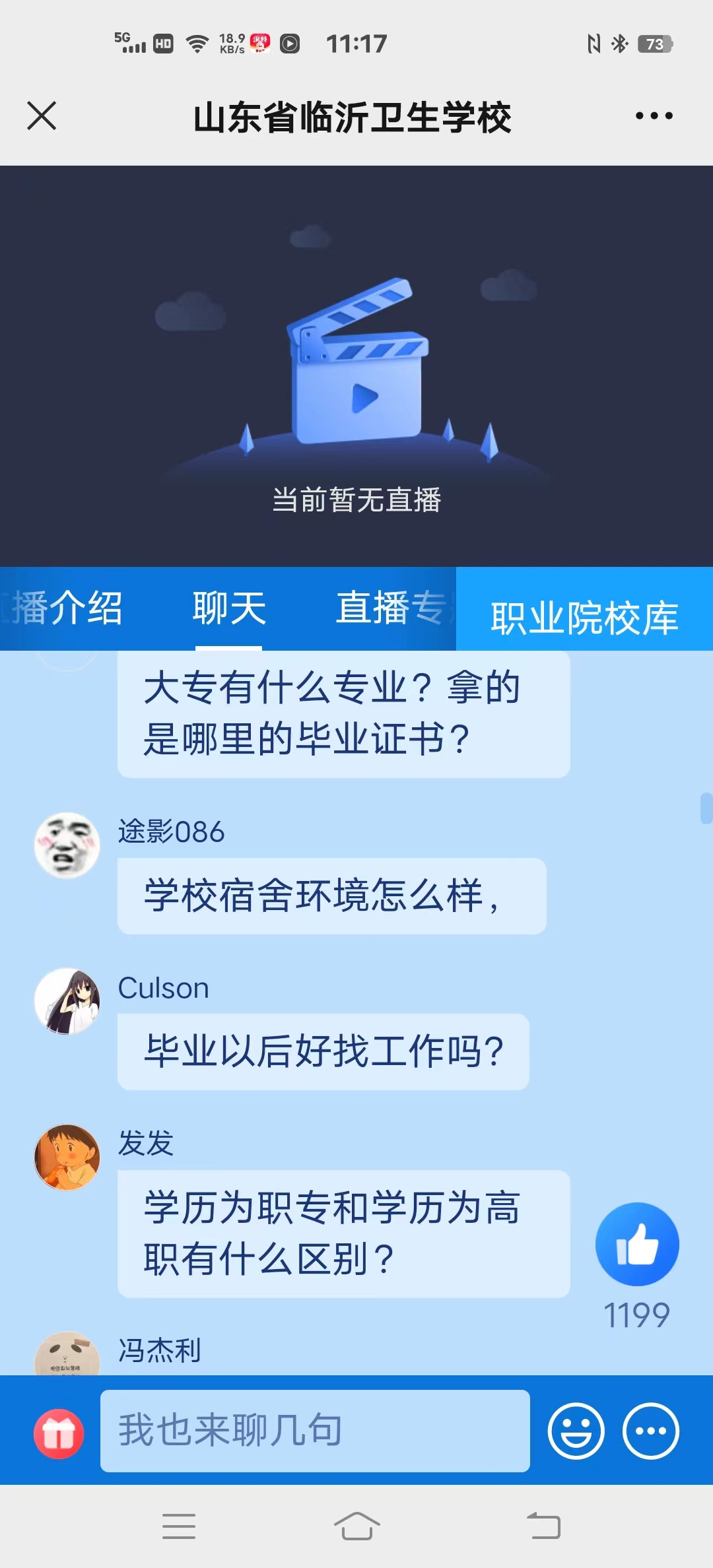
Task: Switch to the 直播介绍 tab
Action: [66, 608]
